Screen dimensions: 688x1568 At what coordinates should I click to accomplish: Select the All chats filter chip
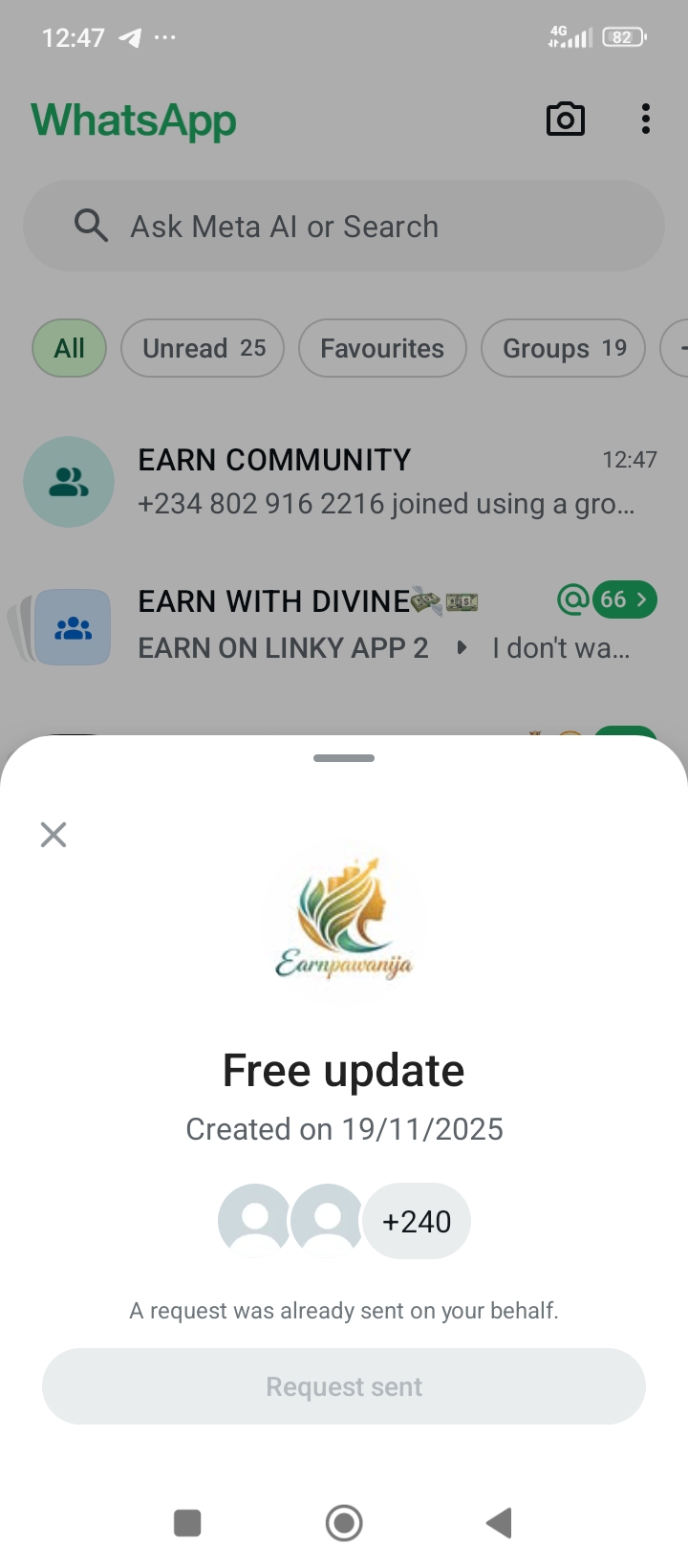point(69,348)
